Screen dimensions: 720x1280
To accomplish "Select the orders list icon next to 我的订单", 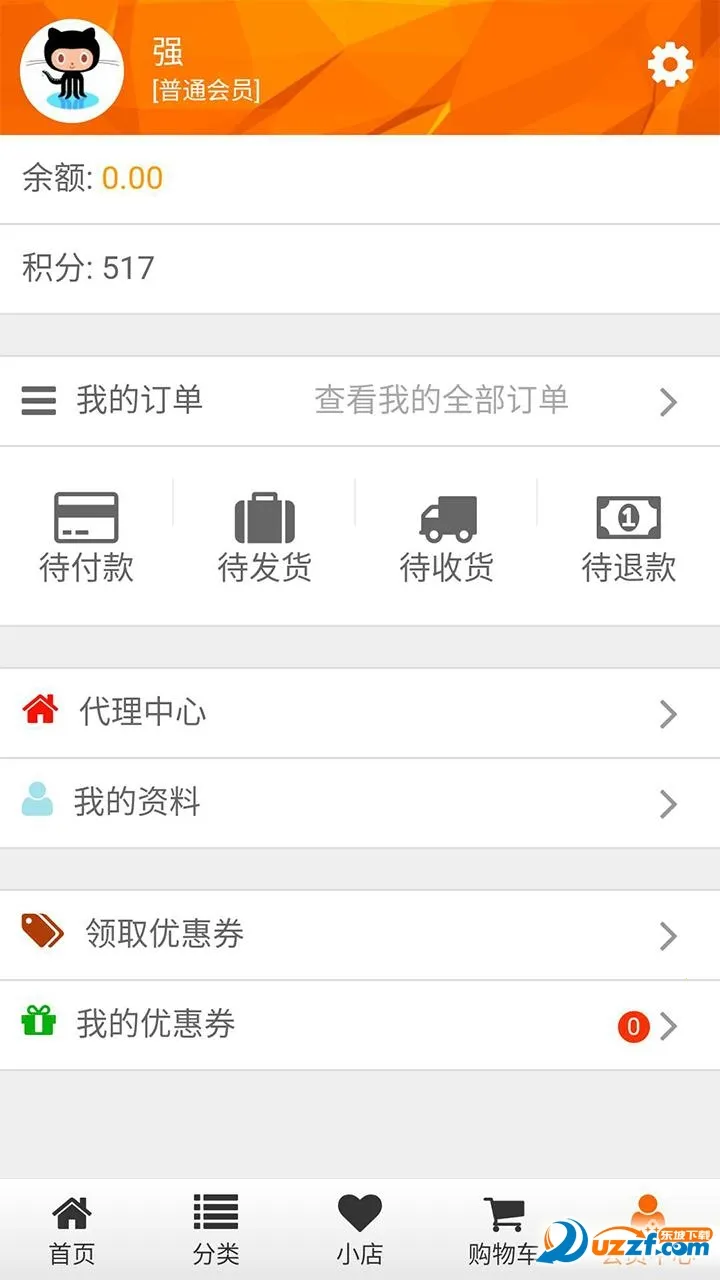I will pos(38,400).
